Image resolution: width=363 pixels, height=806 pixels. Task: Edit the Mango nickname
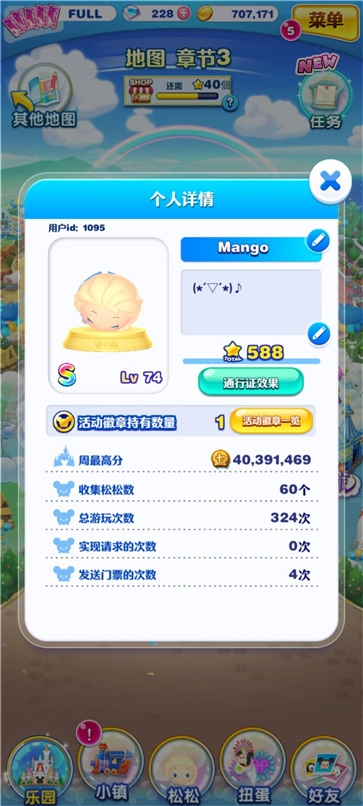click(x=318, y=241)
